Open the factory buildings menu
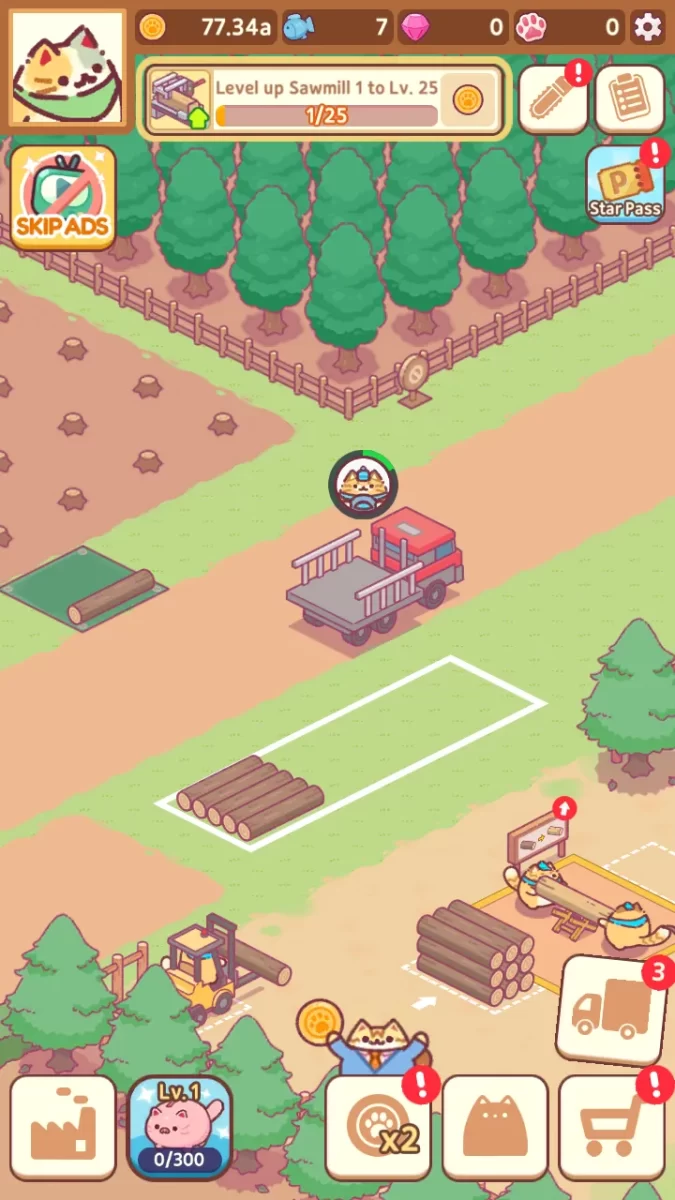This screenshot has height=1200, width=675. (63, 1126)
